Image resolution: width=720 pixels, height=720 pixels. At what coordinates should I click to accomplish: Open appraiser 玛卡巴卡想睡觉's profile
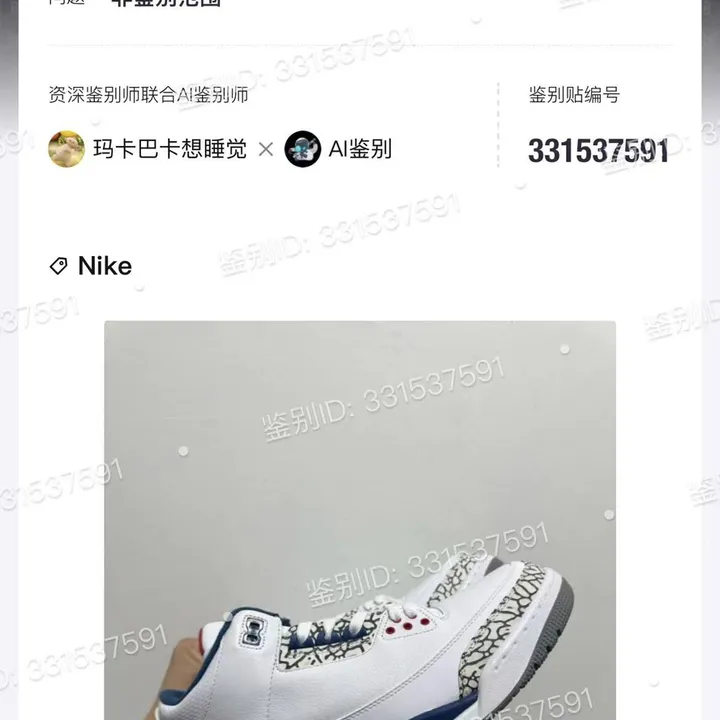click(147, 150)
